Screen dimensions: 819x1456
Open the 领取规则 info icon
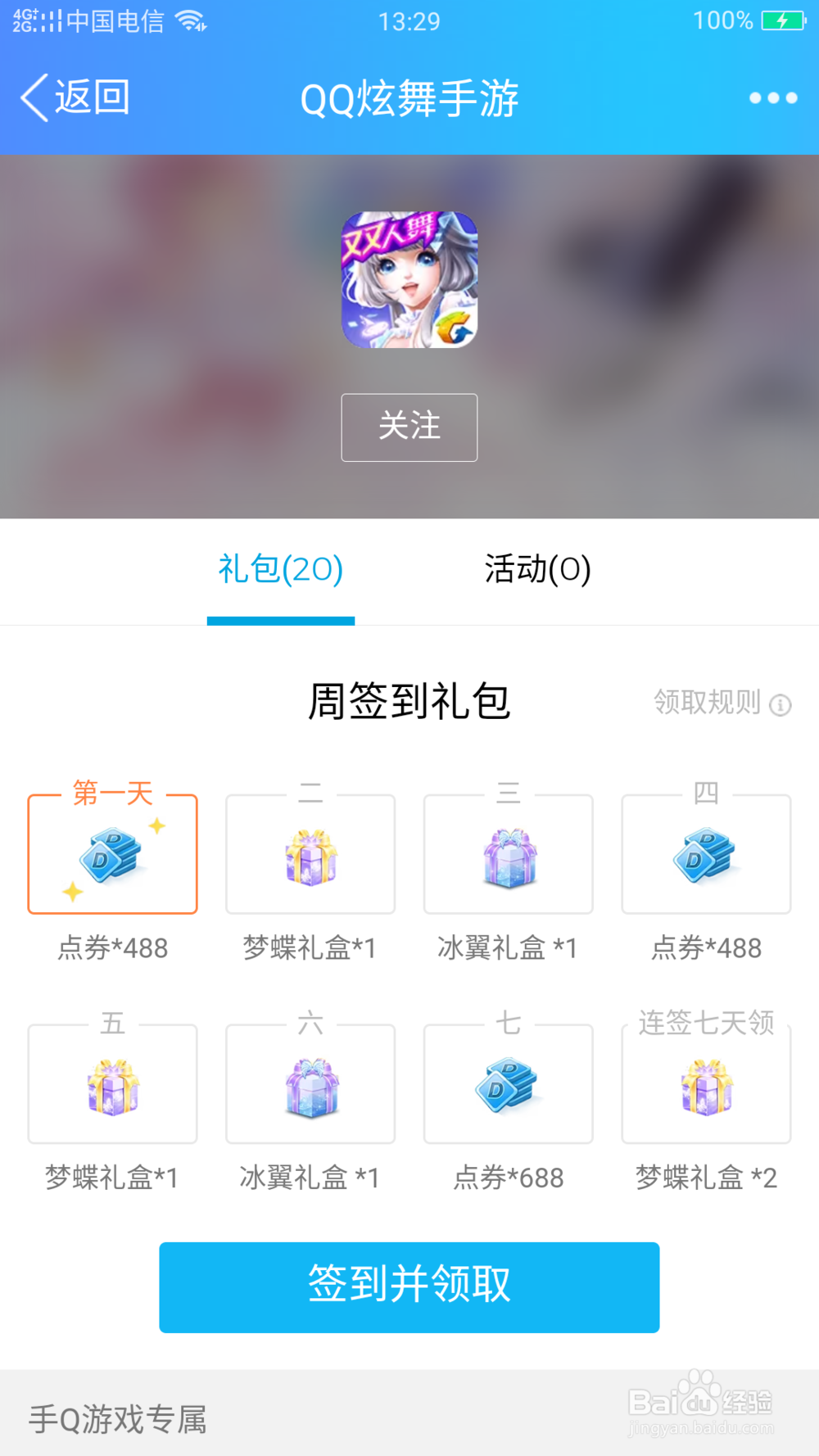pos(781,703)
